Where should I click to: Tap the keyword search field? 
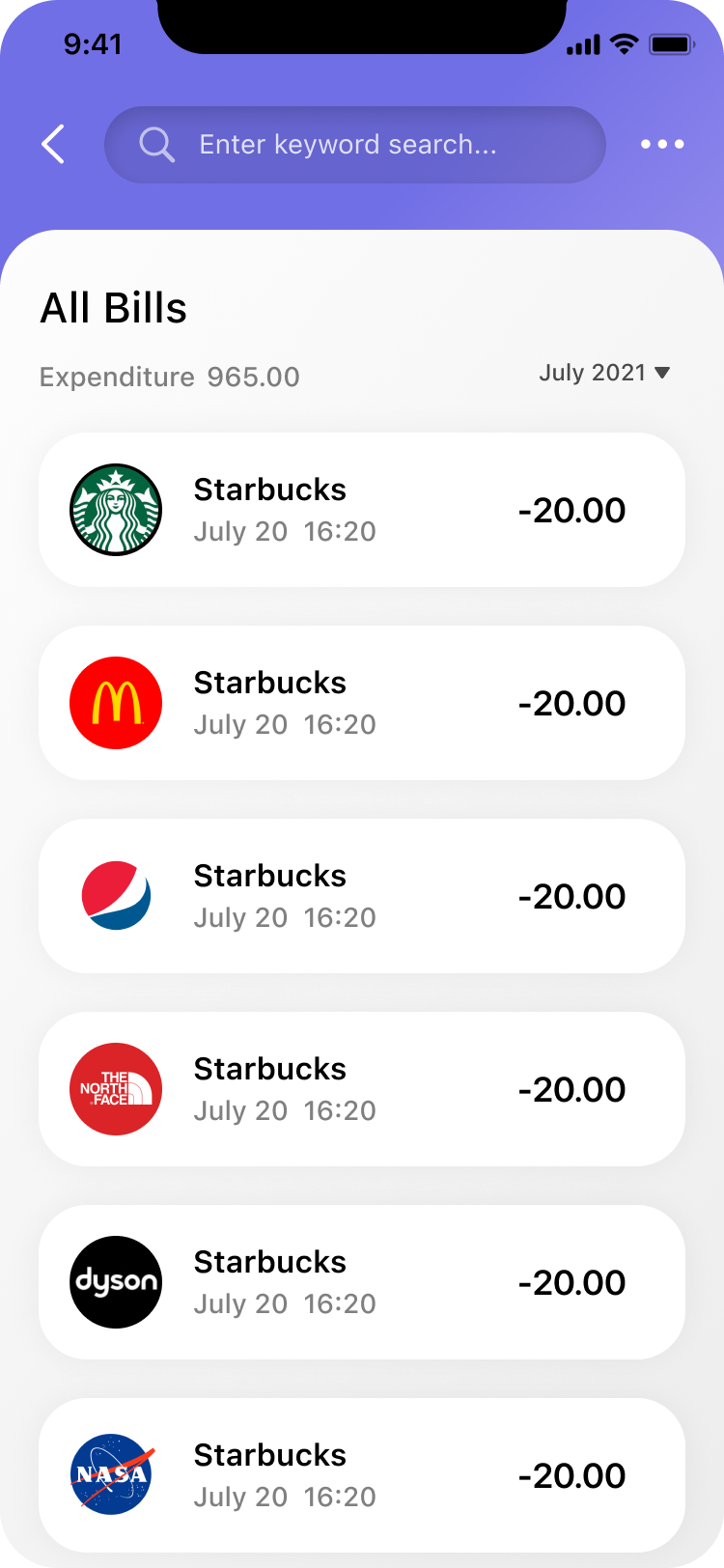click(x=355, y=145)
